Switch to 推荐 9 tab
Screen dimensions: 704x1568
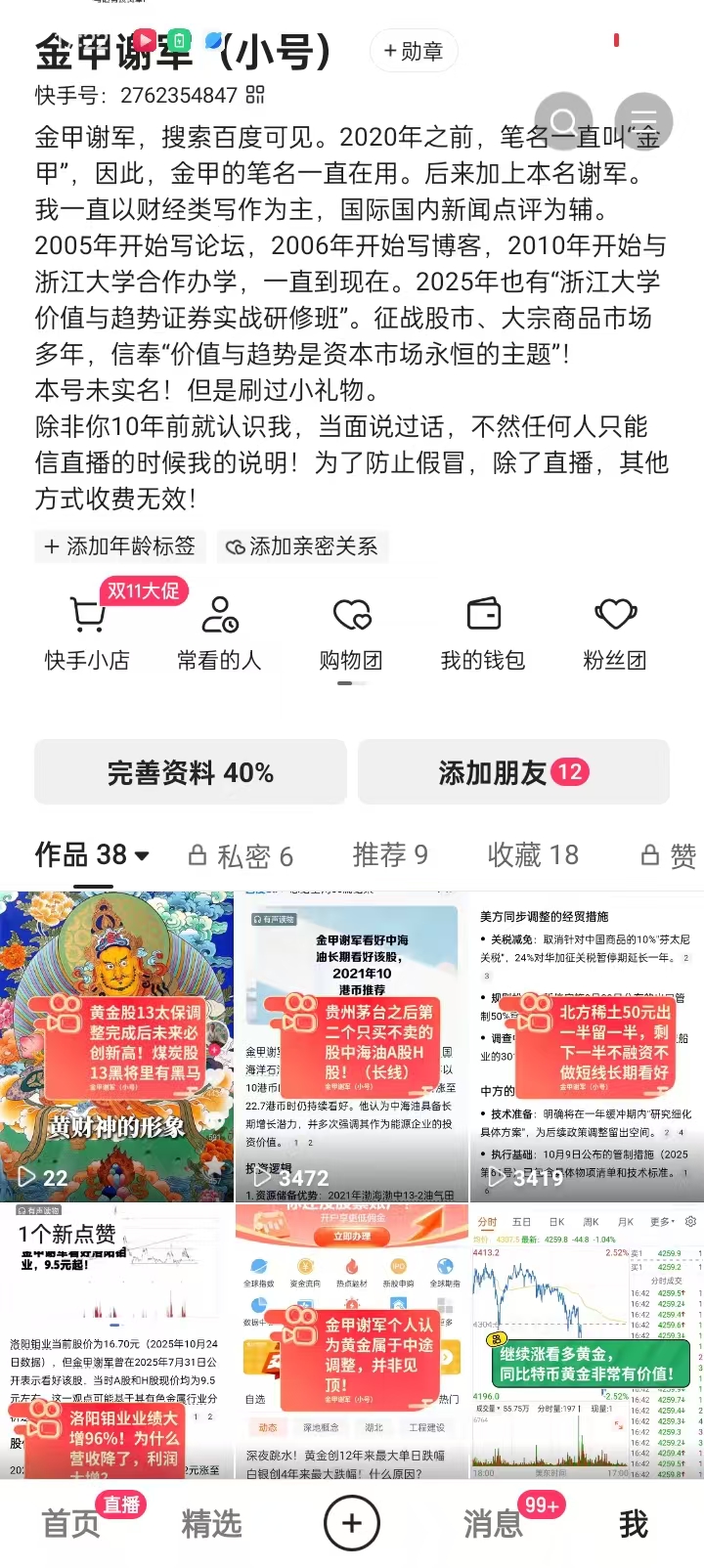[390, 855]
